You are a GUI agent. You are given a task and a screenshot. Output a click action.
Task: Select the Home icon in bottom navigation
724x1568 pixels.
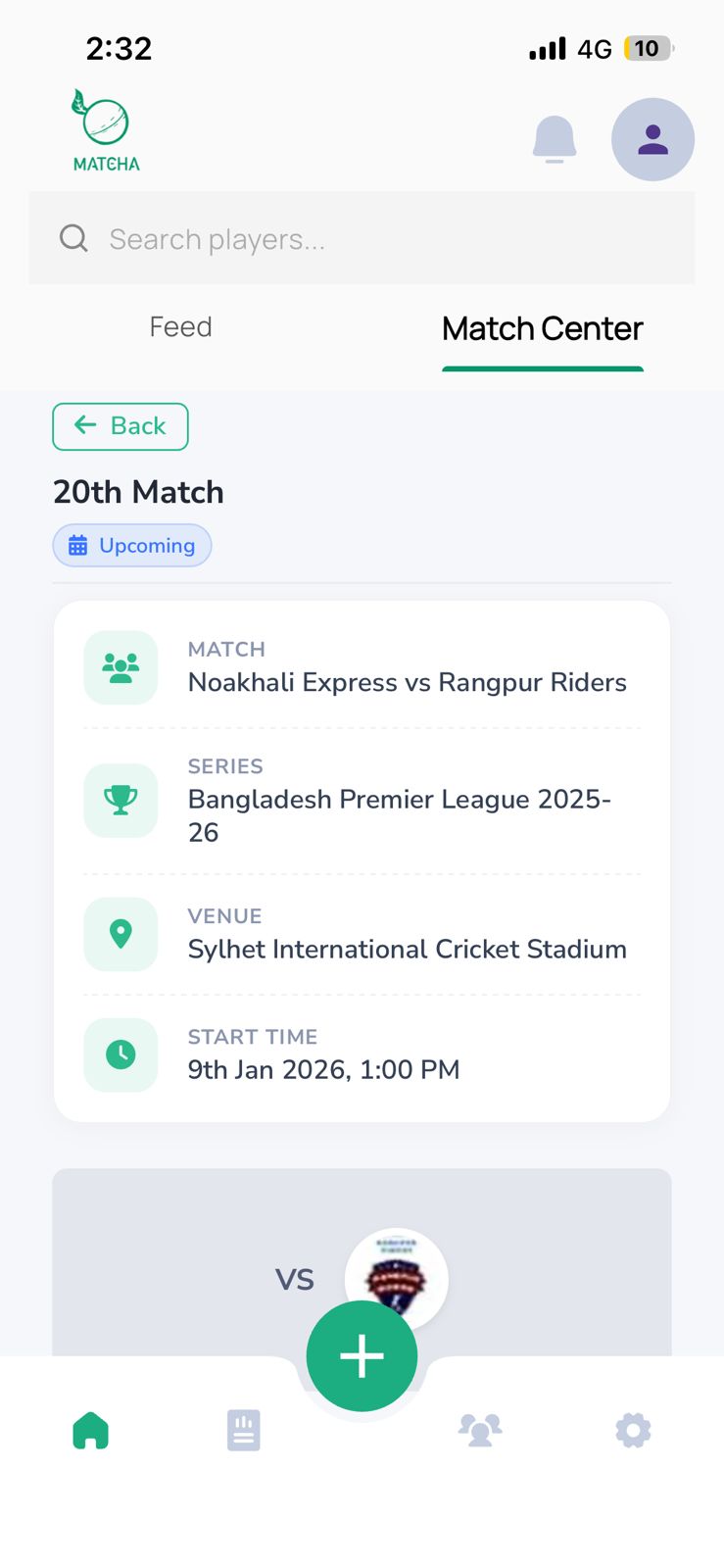(x=90, y=1430)
